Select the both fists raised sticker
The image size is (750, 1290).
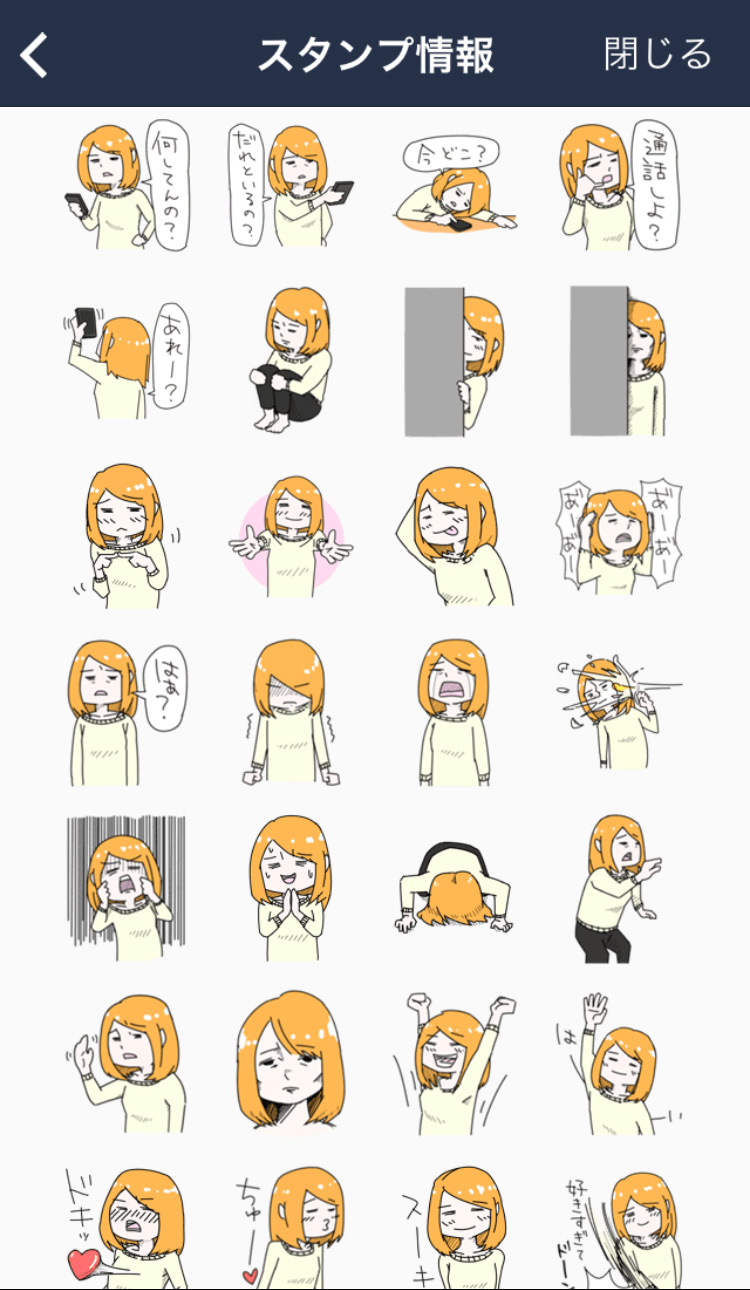click(456, 1062)
